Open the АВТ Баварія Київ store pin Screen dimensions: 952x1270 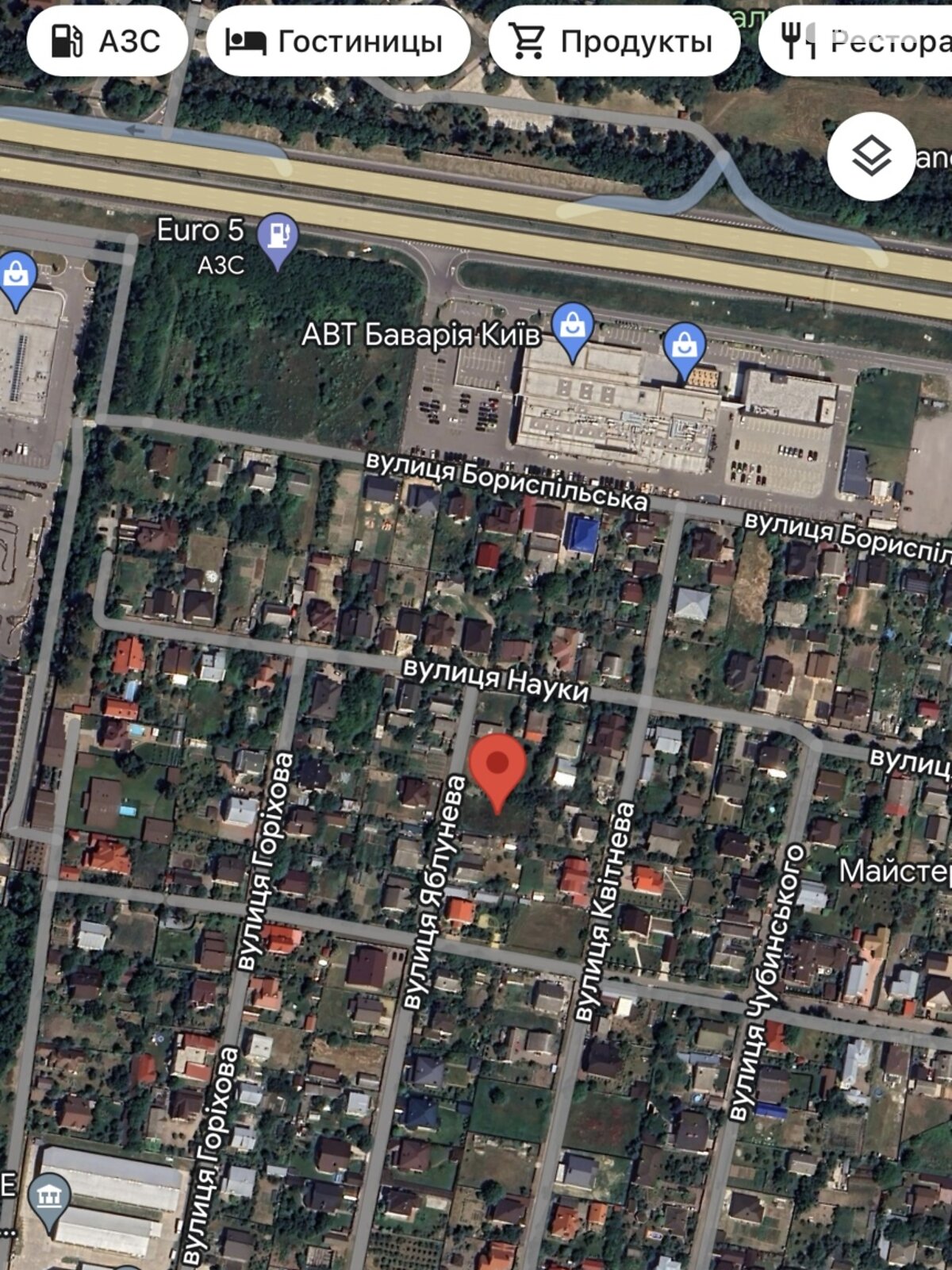pyautogui.click(x=573, y=328)
